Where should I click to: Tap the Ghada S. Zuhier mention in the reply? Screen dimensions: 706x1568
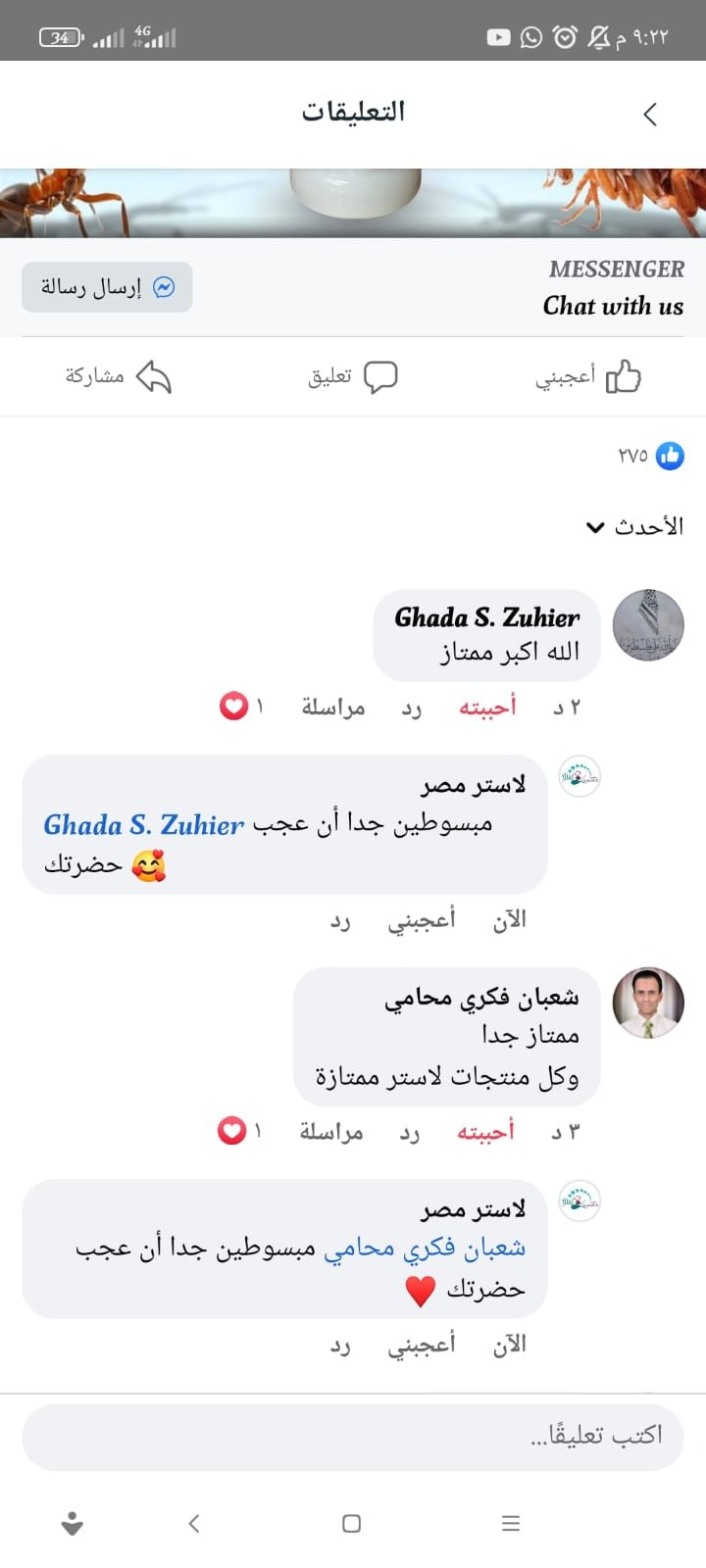(143, 825)
